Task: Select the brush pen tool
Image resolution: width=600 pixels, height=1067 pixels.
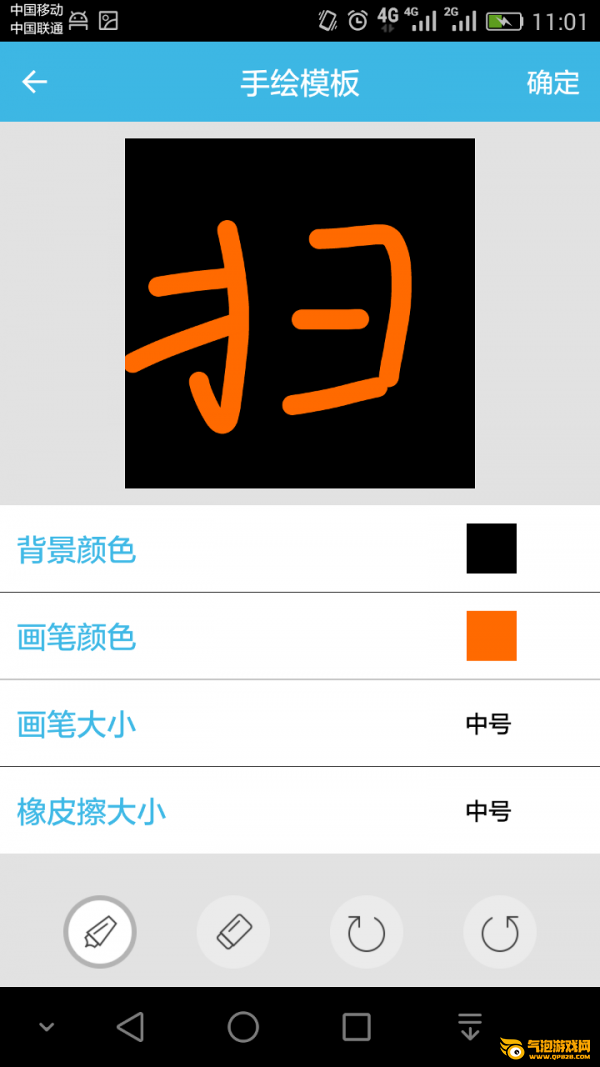Action: point(100,932)
